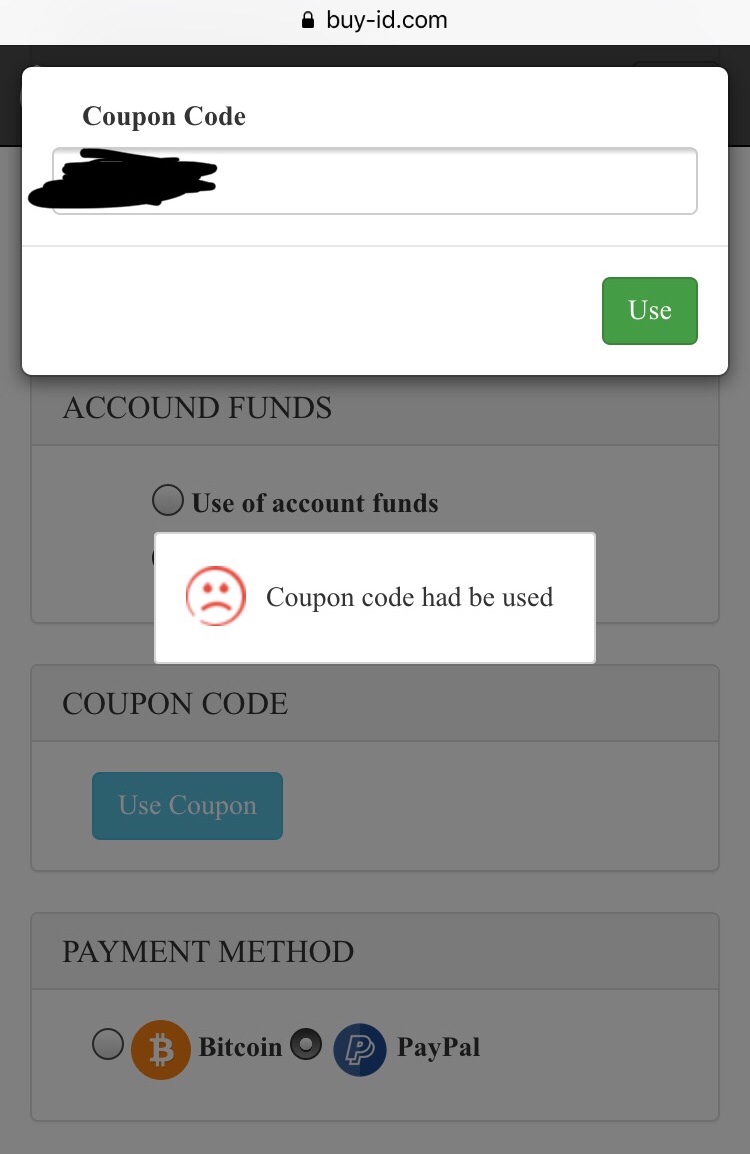Tap the buy-id.com address bar

(x=375, y=20)
